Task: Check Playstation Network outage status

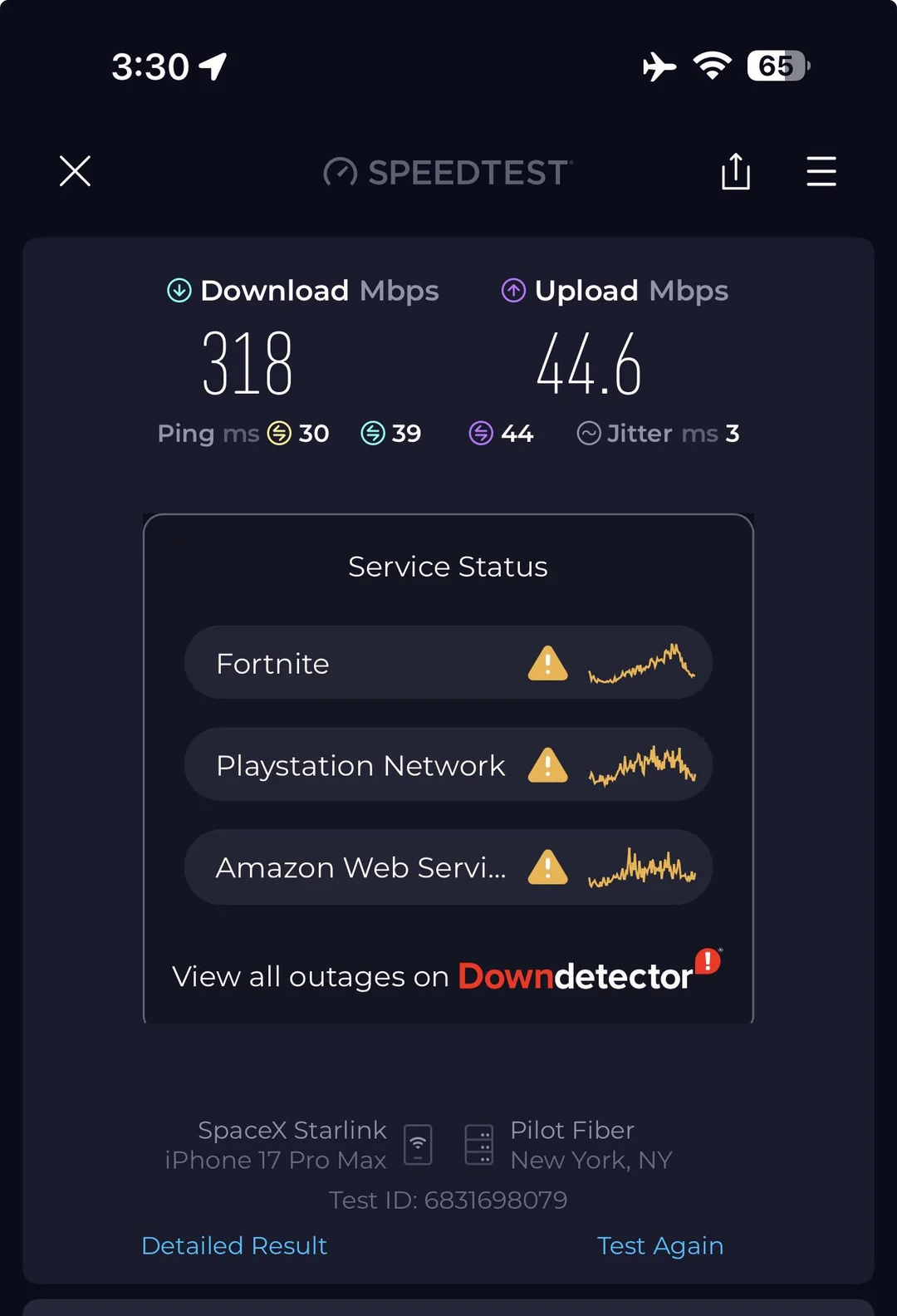Action: coord(448,765)
